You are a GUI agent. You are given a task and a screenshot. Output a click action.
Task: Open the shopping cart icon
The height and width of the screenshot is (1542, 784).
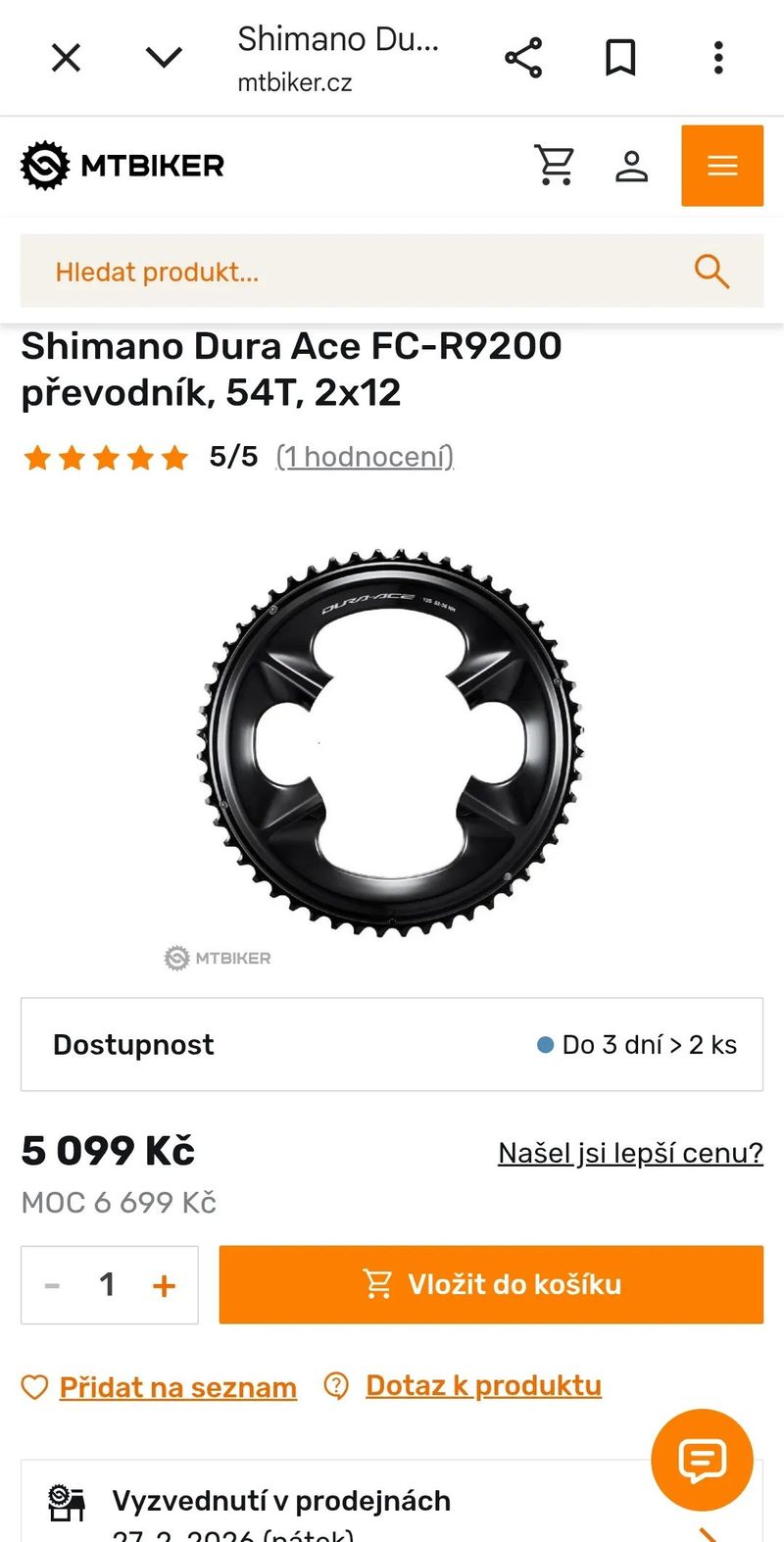point(555,165)
